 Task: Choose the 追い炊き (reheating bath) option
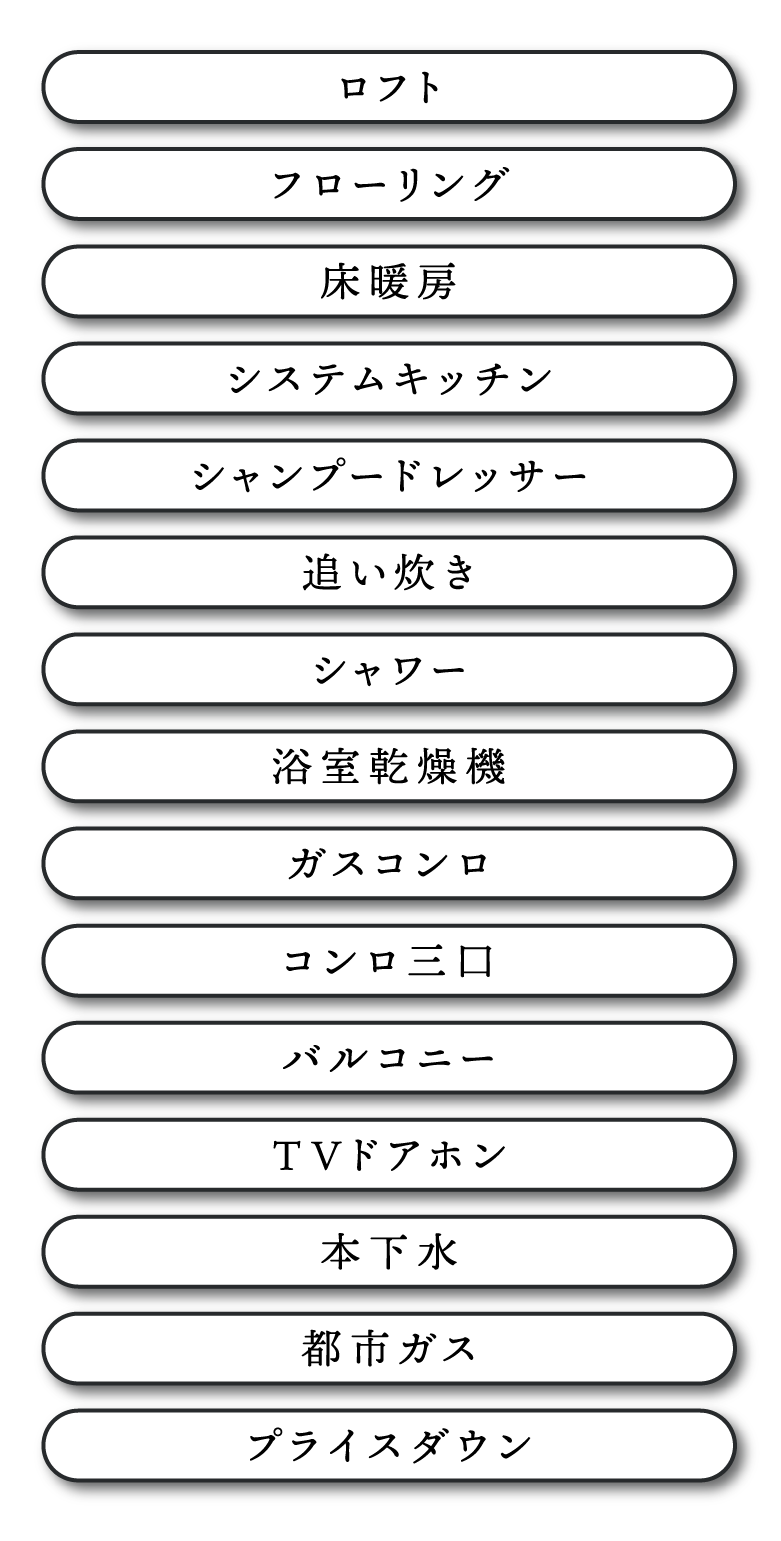[390, 570]
